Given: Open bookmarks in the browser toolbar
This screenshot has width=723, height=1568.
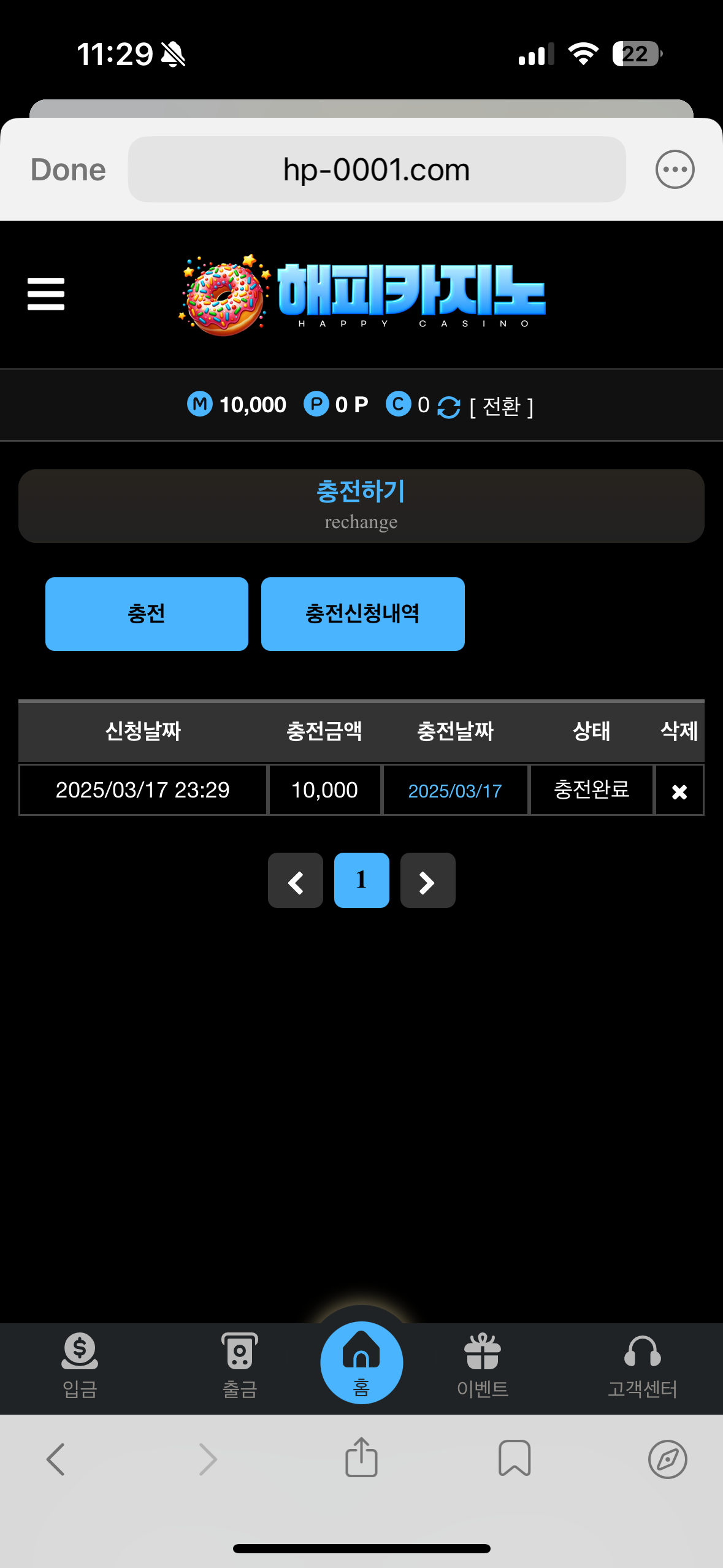Looking at the screenshot, I should [514, 1458].
